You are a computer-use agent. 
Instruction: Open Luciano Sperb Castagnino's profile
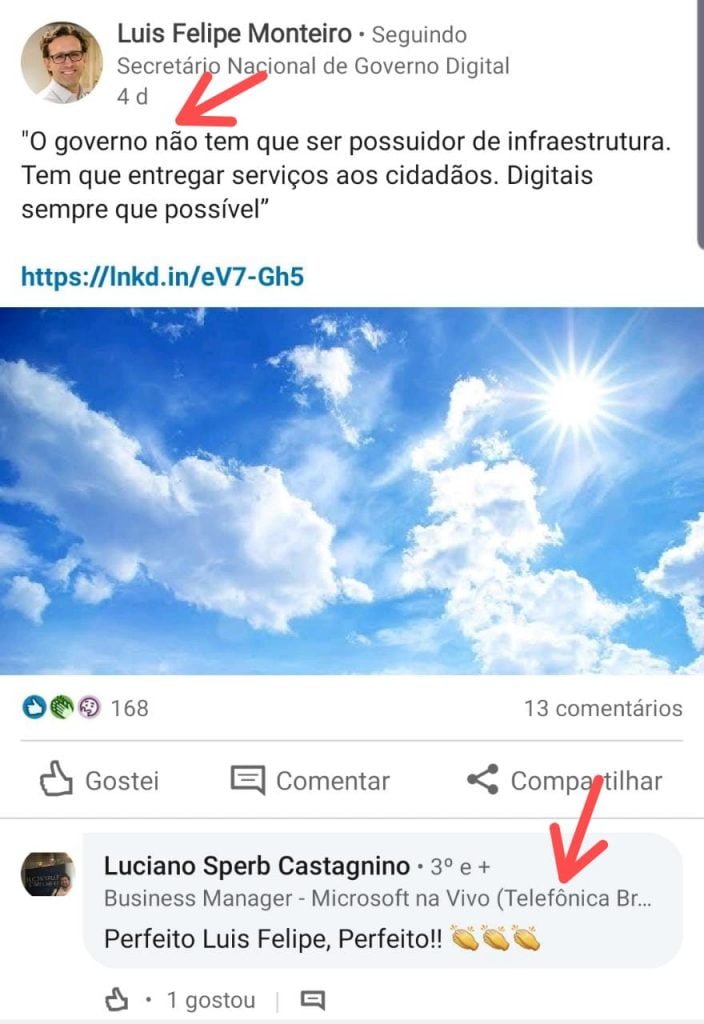pyautogui.click(x=257, y=866)
